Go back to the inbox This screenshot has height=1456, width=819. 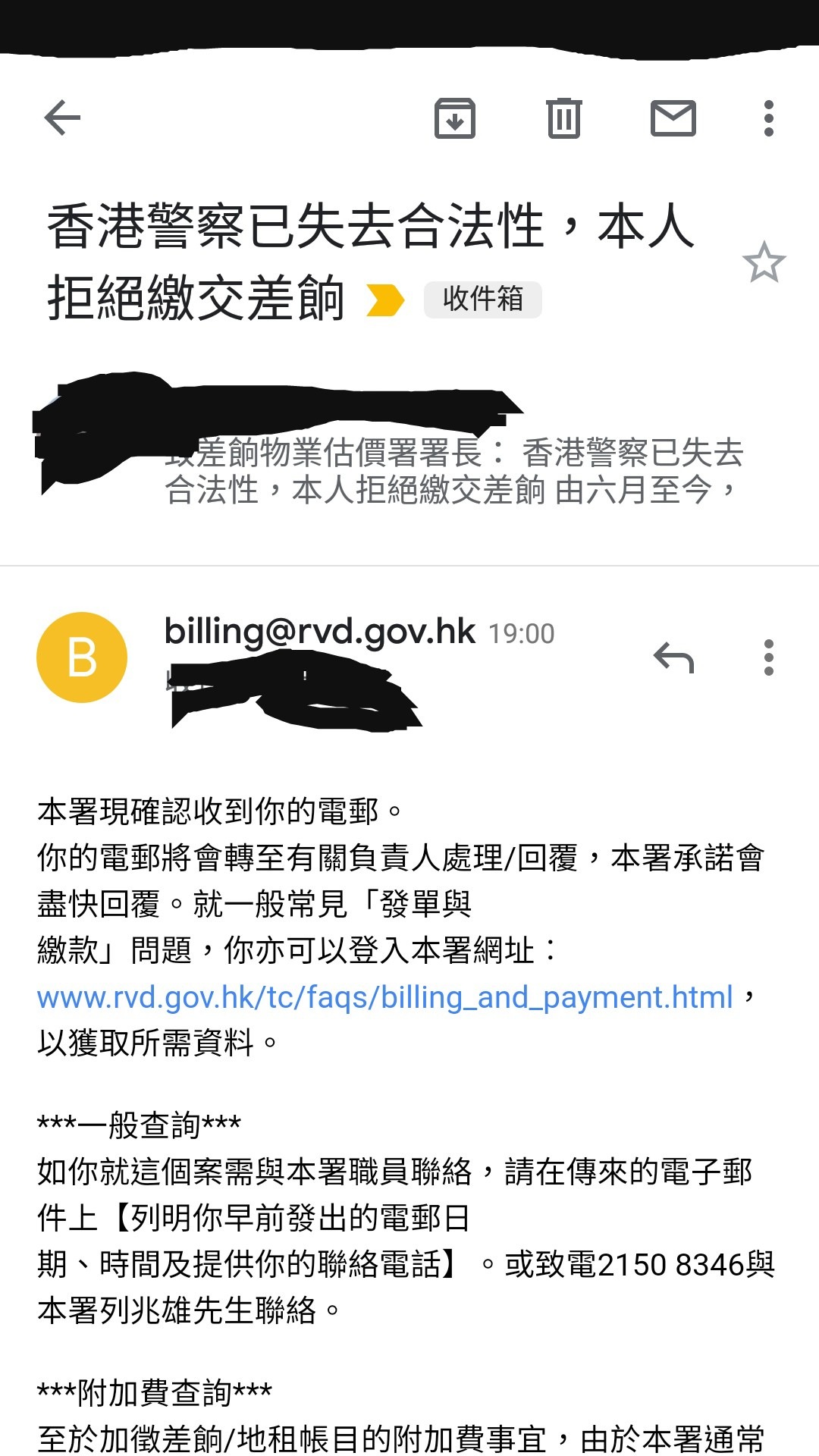[x=62, y=118]
